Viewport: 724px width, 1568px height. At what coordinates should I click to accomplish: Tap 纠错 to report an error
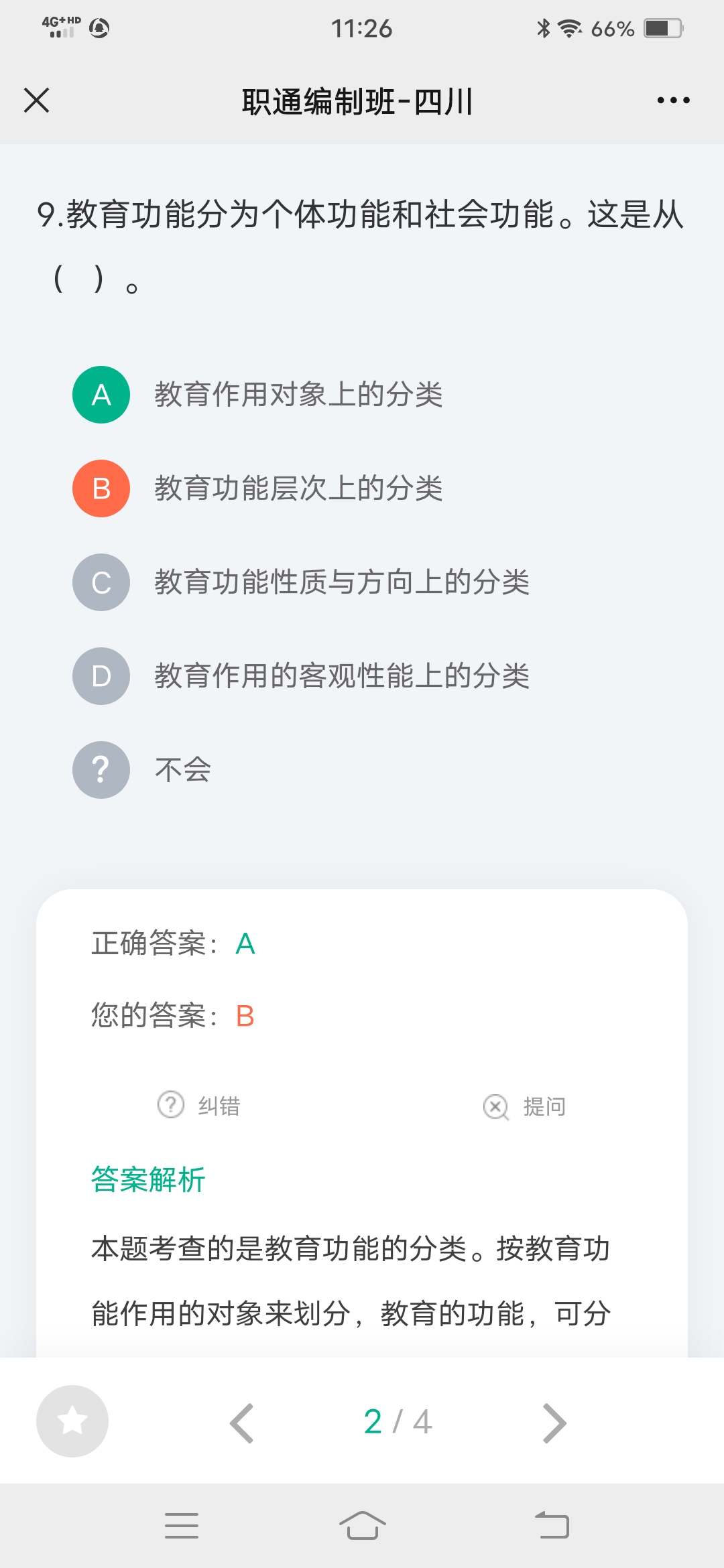[x=199, y=1106]
